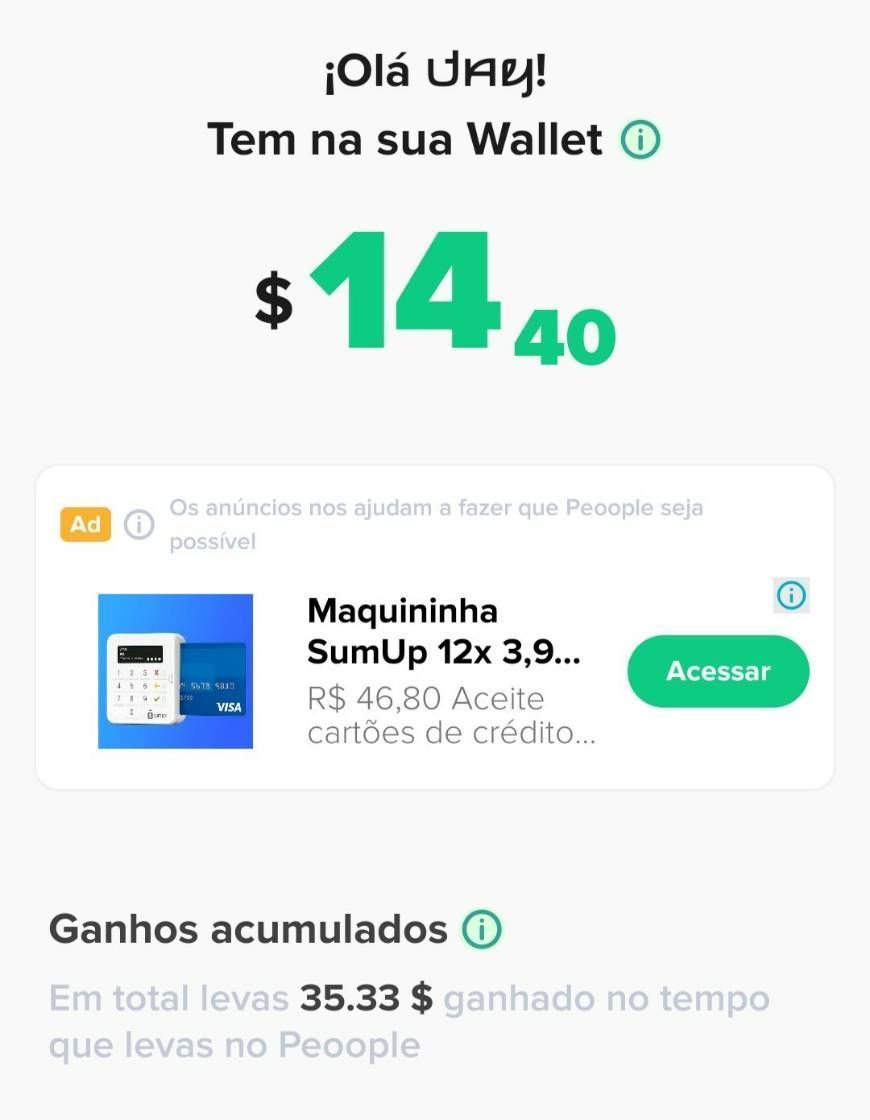Open the Maquininha SumUp ad image

coord(175,671)
